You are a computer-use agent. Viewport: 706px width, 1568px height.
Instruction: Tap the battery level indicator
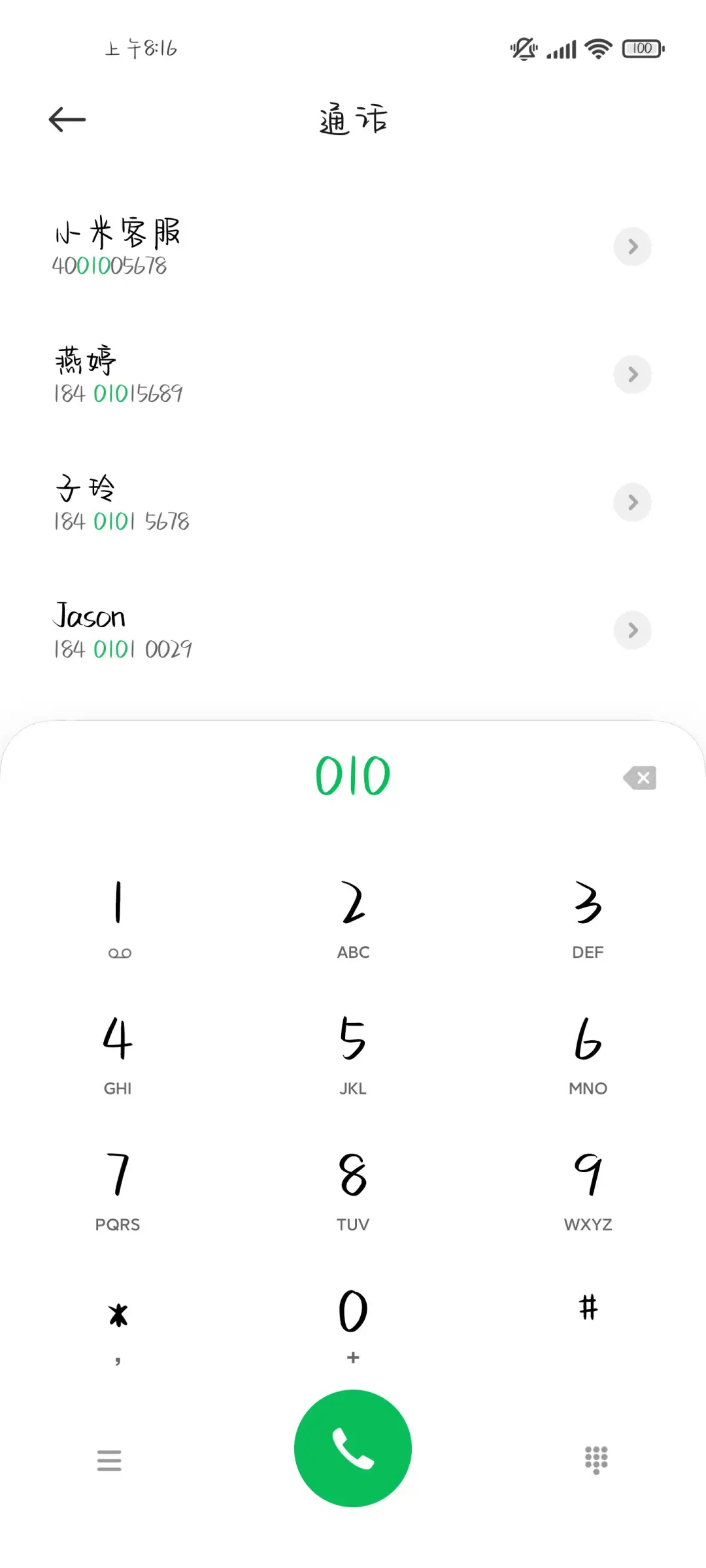tap(642, 48)
